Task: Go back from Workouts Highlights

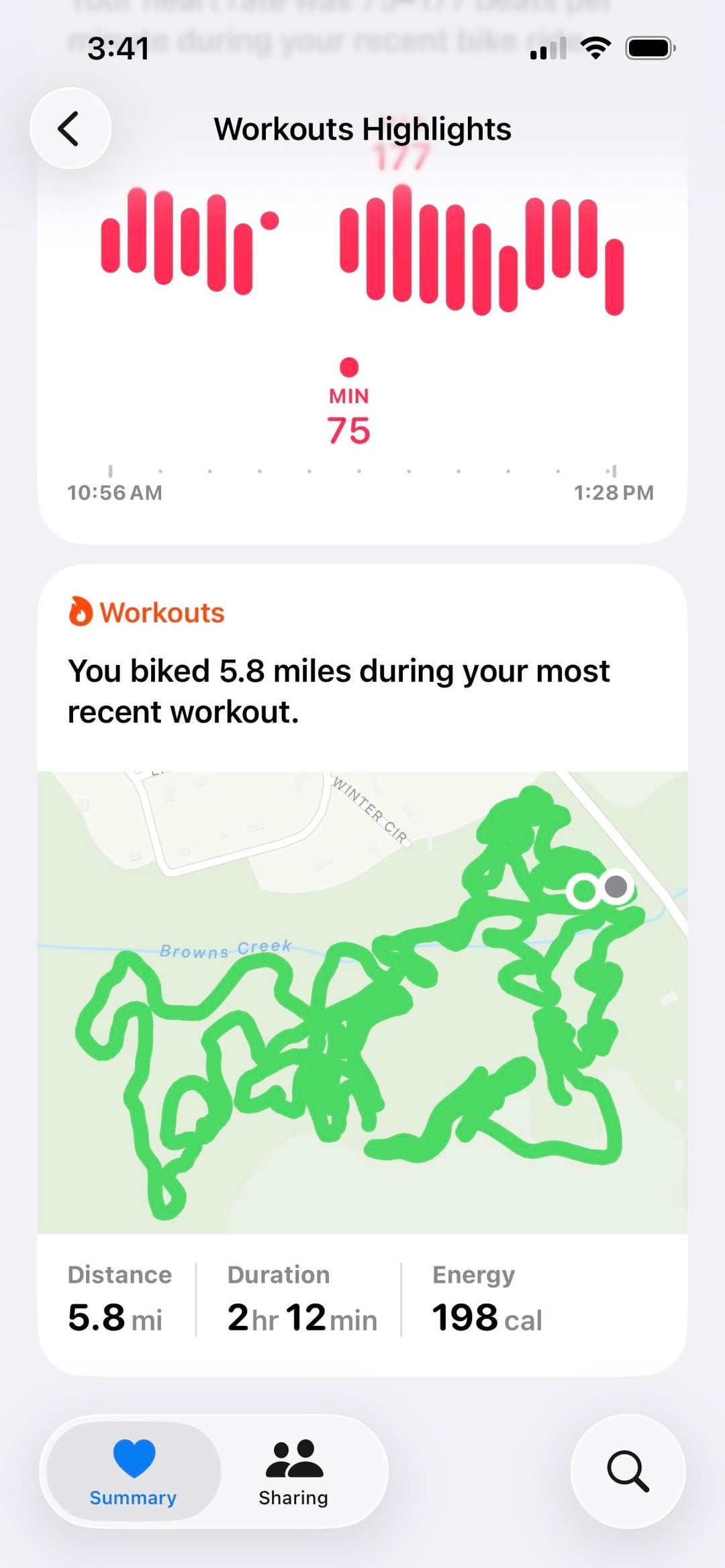Action: [x=70, y=128]
